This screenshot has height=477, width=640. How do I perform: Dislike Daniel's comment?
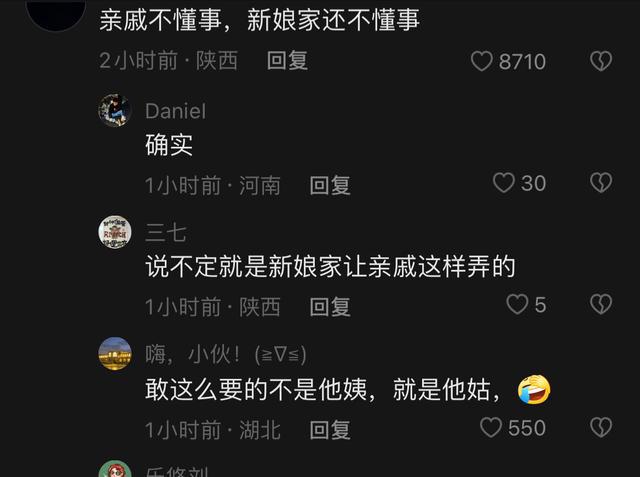600,183
